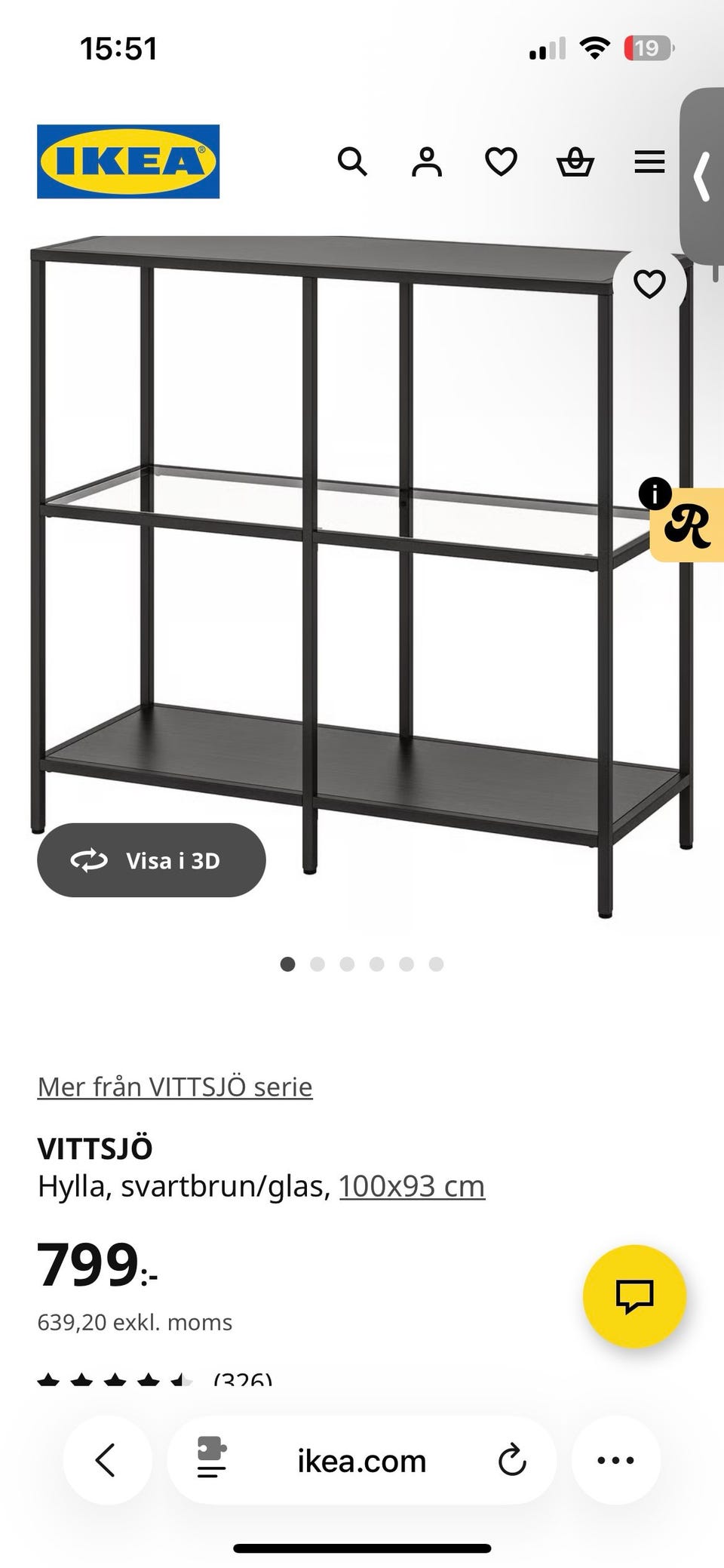724x1568 pixels.
Task: Tap the ikea.com address bar
Action: click(361, 1461)
